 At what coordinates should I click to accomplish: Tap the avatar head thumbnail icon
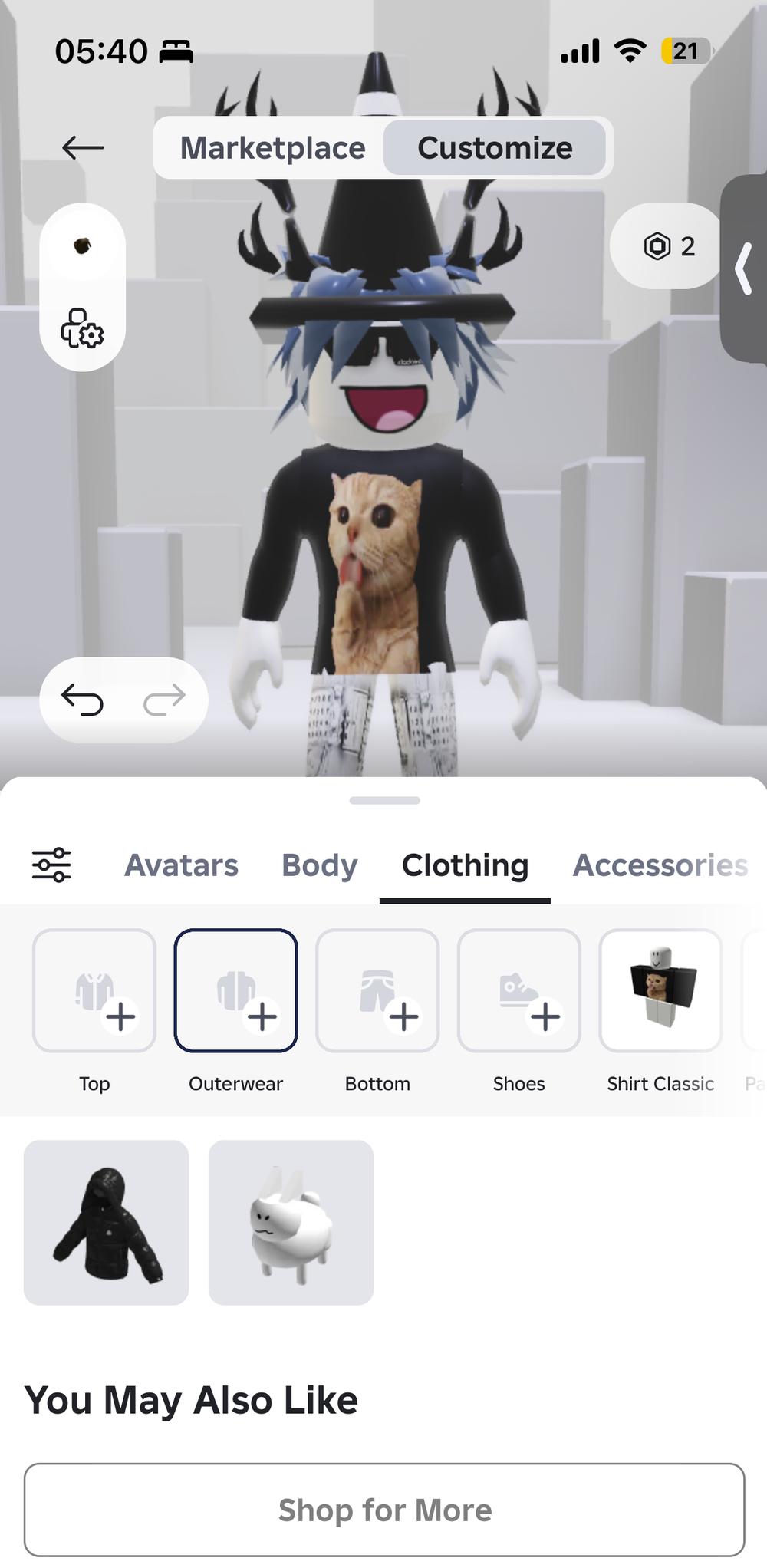pyautogui.click(x=82, y=246)
